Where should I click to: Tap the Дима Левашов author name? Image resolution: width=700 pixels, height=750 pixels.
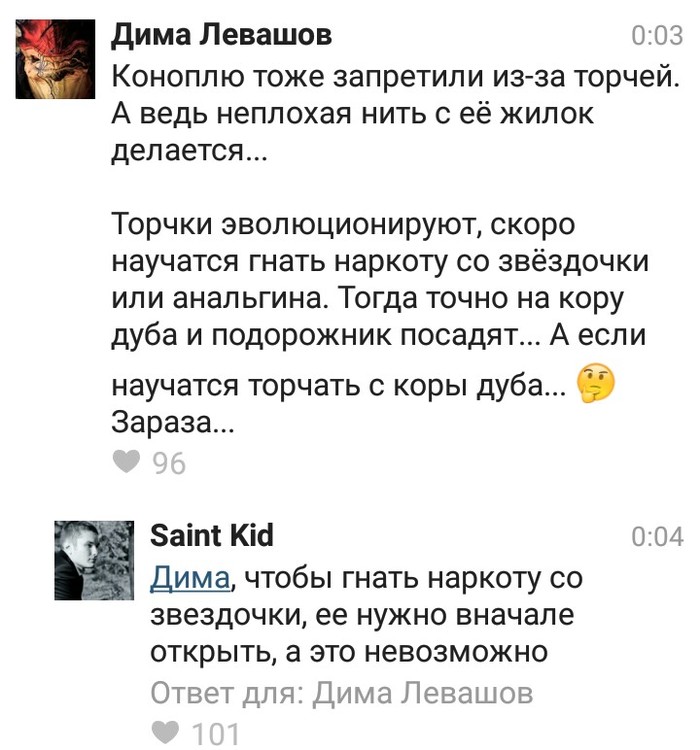[220, 36]
